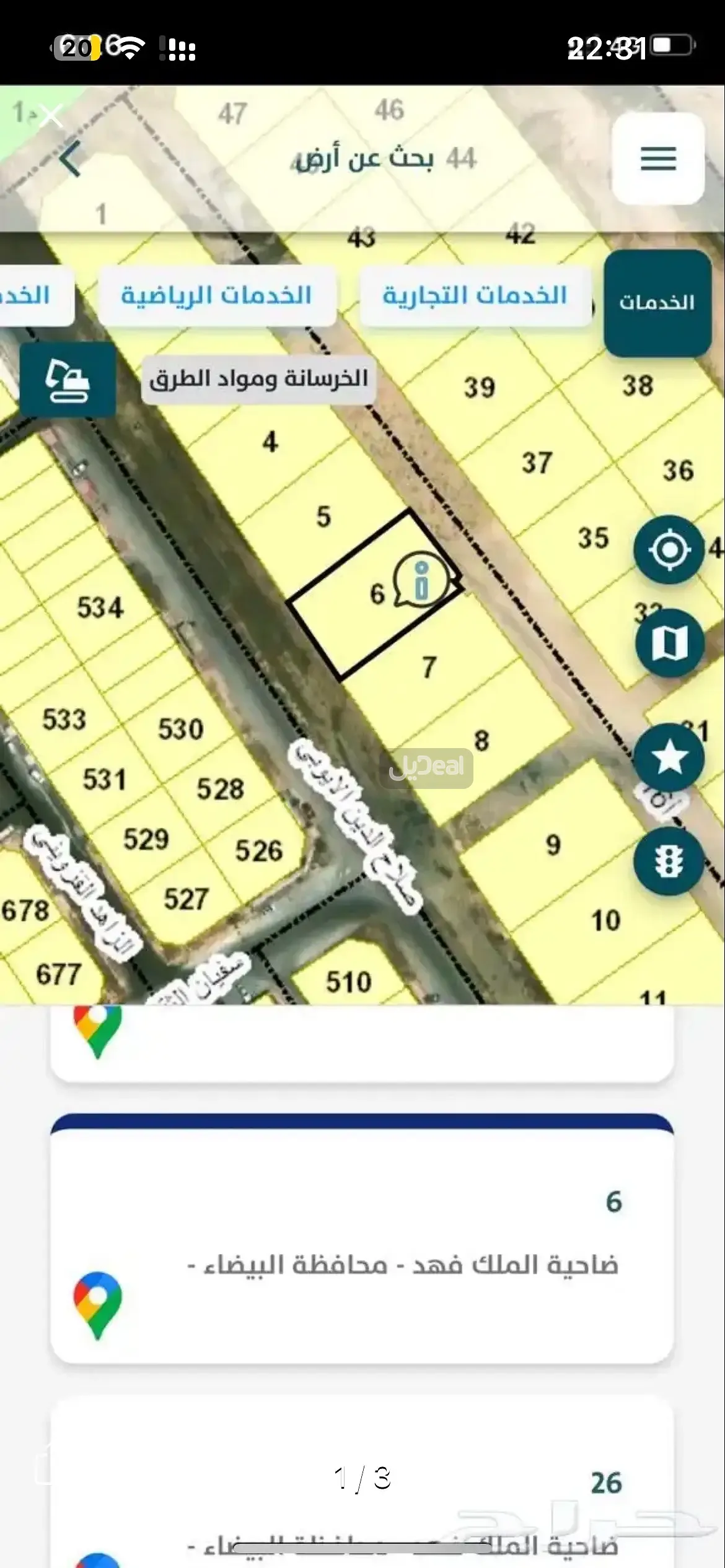Select the الخدمات الرياضية chip

point(216,295)
